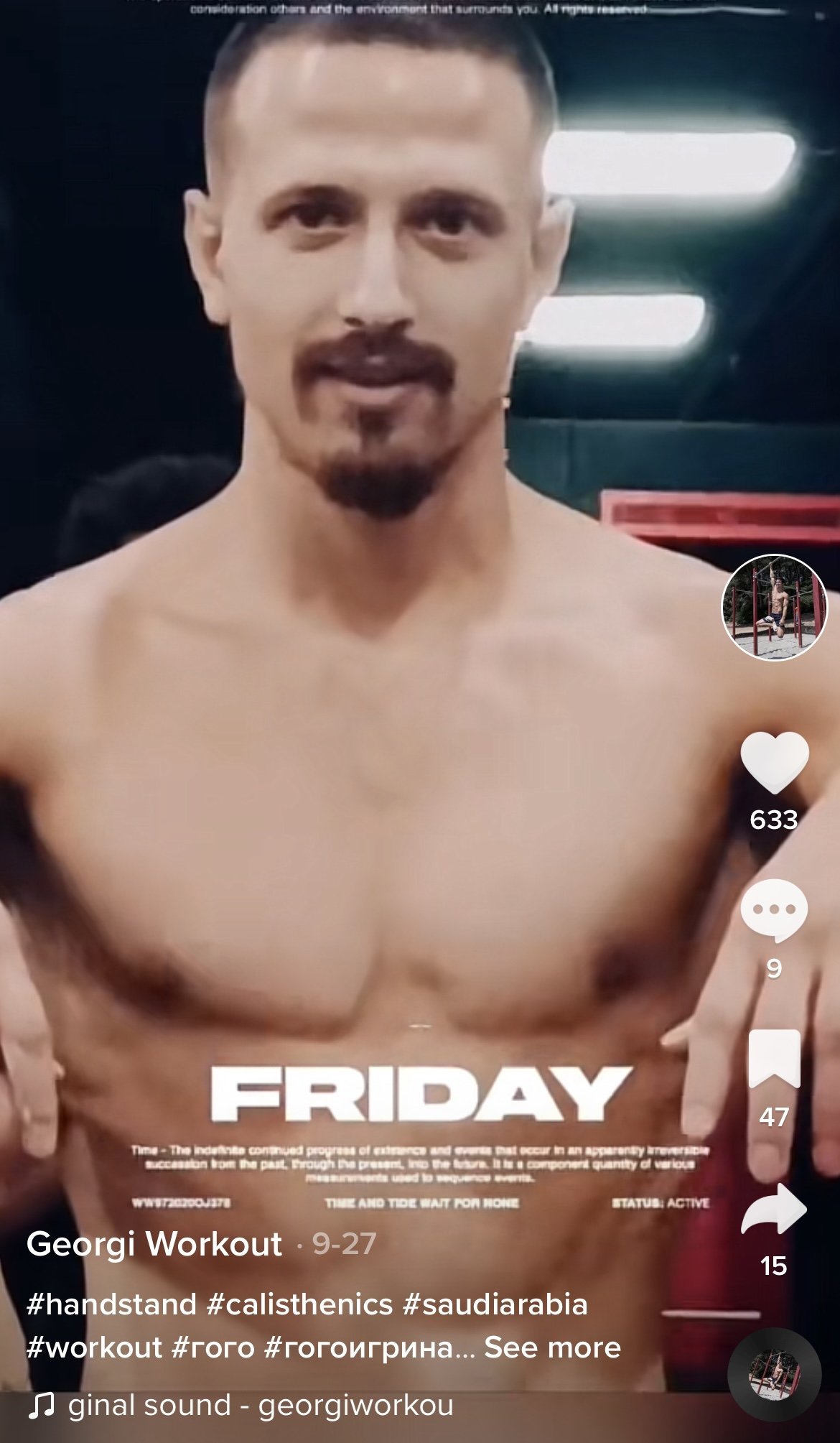Open the #workout hashtag
This screenshot has width=840, height=1443.
(94, 1347)
